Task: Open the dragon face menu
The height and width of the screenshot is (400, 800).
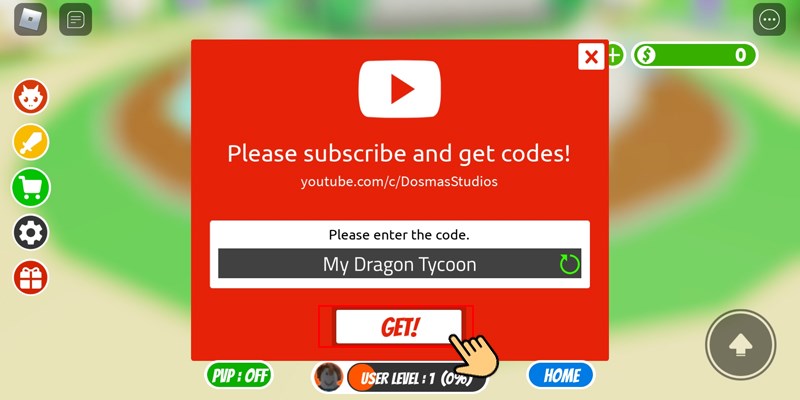Action: tap(31, 97)
